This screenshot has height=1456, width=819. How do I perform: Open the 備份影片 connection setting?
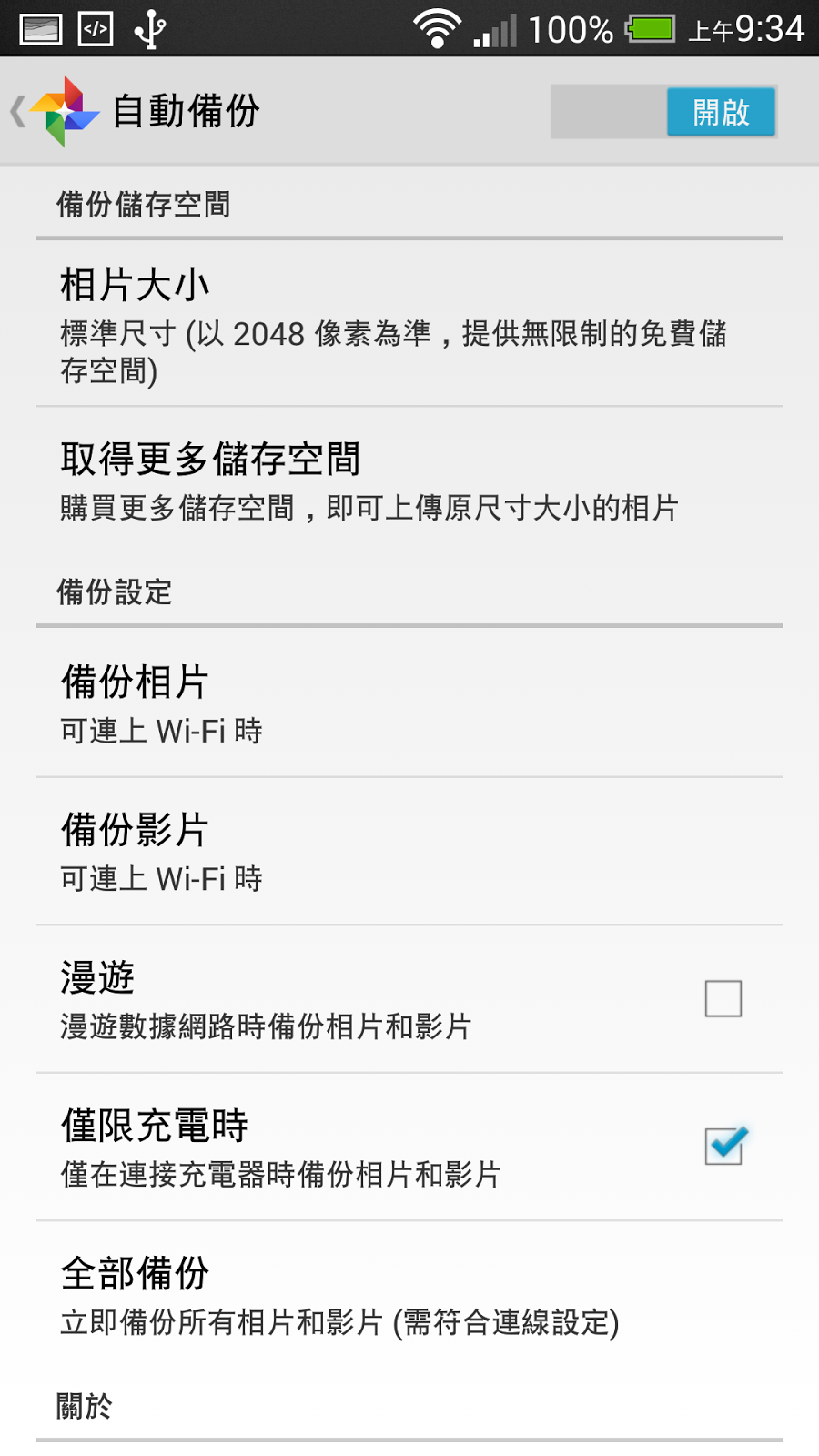[x=409, y=852]
